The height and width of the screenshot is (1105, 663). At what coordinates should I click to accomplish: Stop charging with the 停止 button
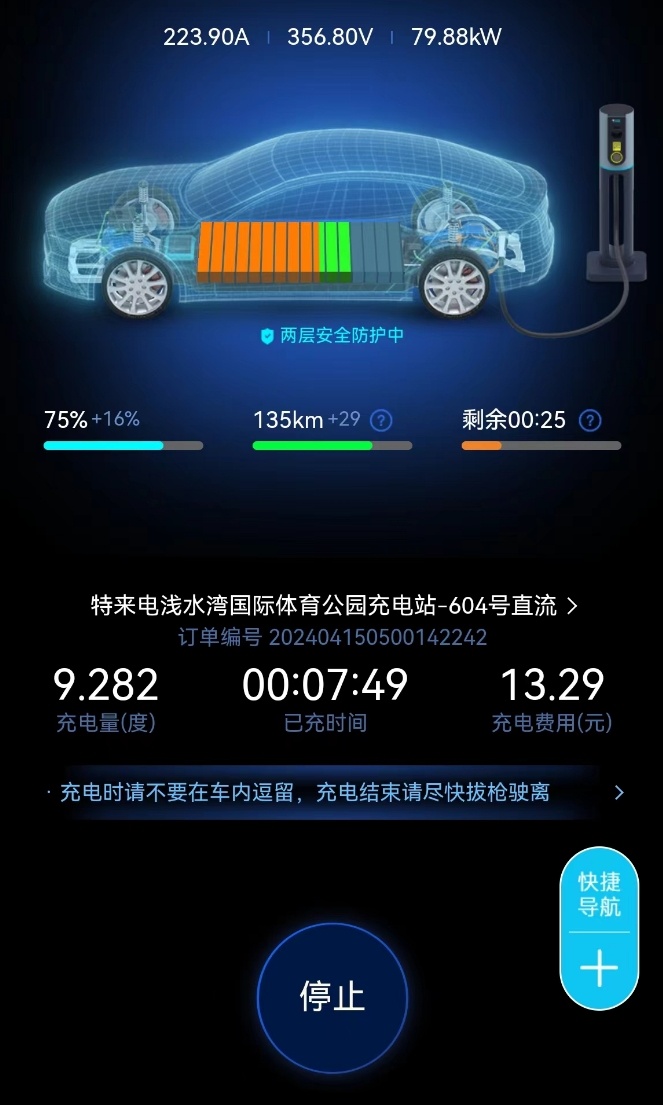(x=332, y=997)
